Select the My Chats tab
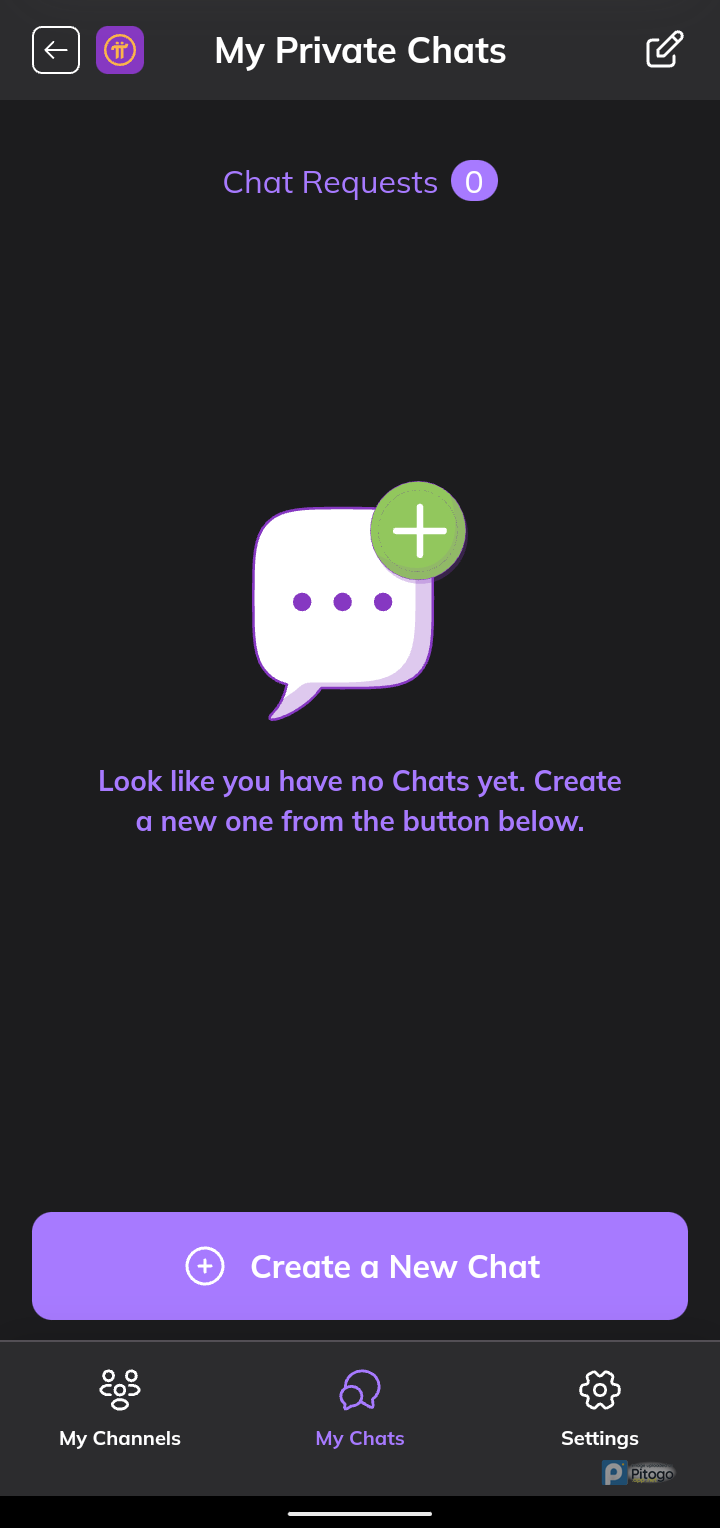 pyautogui.click(x=360, y=1408)
